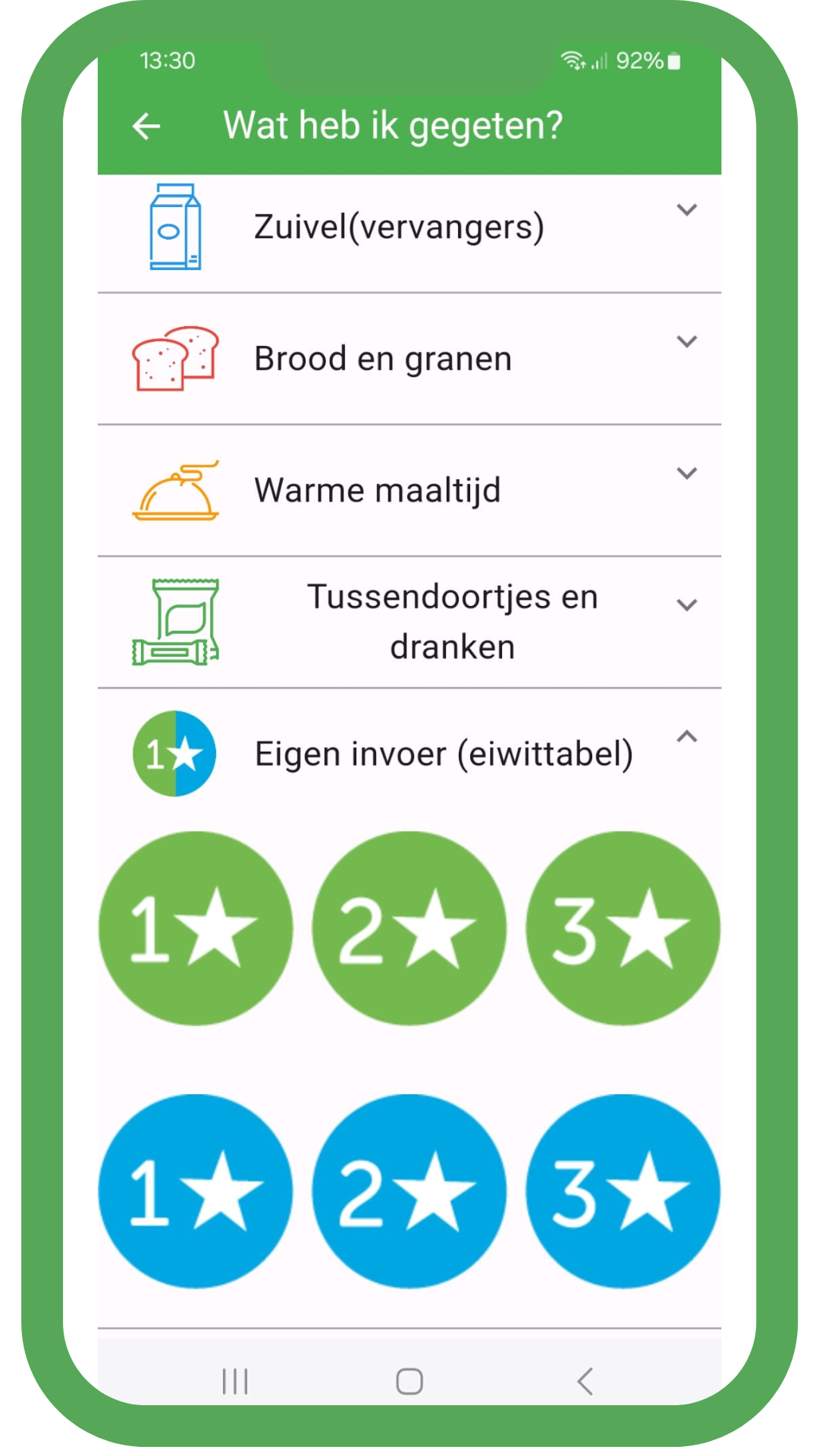
Task: Click the yellow serving dish Warme maaltijd icon
Action: pyautogui.click(x=174, y=489)
